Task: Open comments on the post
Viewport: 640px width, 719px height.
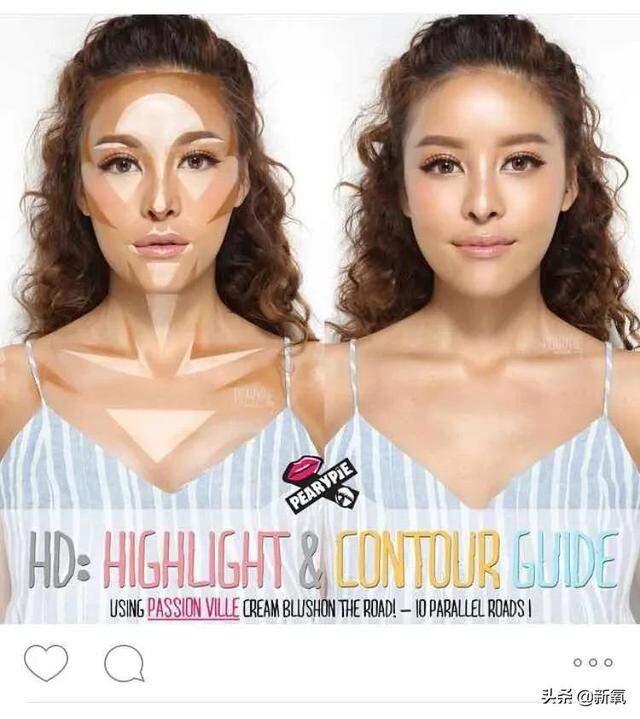Action: point(125,662)
